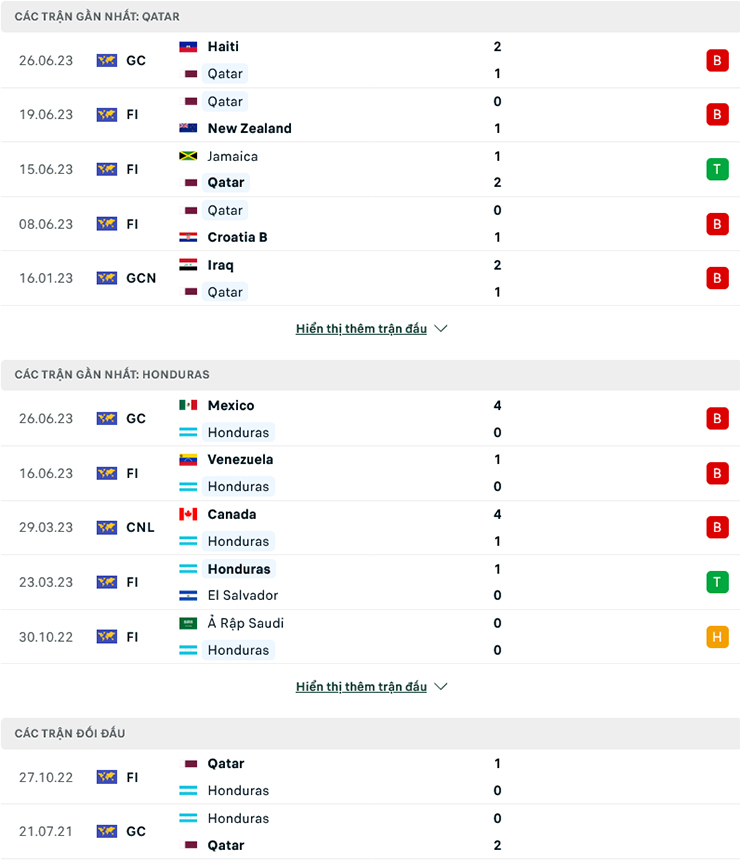Click the Venezuela flag icon
The image size is (740, 862).
tap(190, 459)
